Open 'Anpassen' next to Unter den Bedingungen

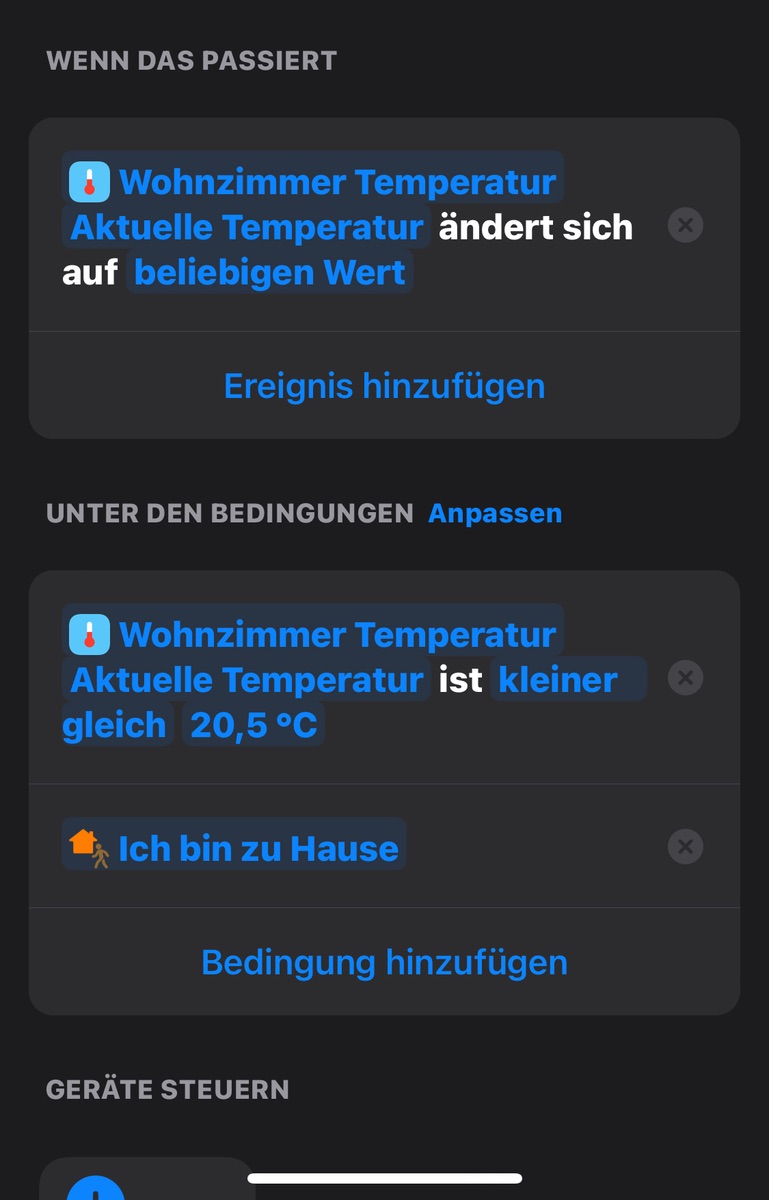pyautogui.click(x=495, y=513)
